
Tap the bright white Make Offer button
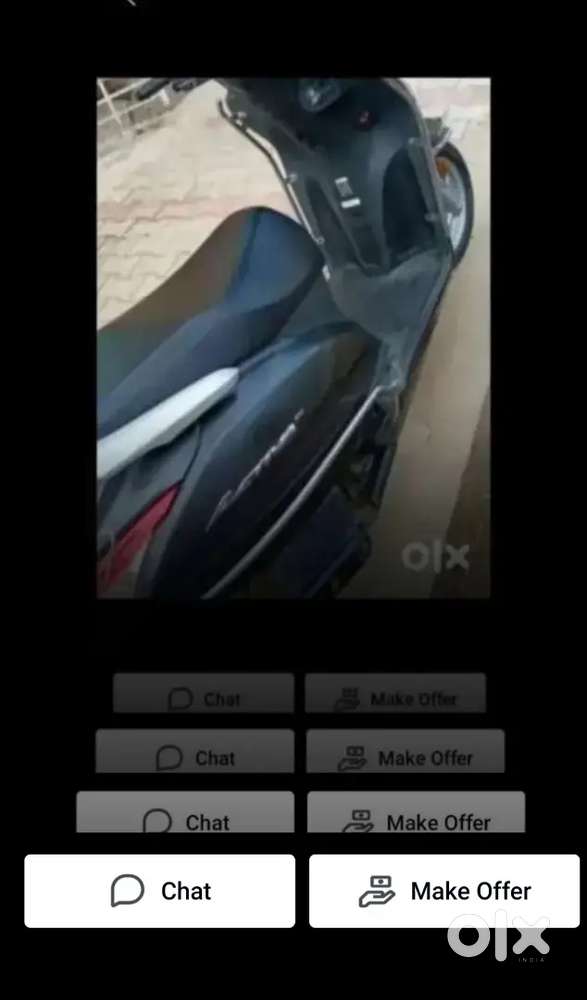point(444,891)
